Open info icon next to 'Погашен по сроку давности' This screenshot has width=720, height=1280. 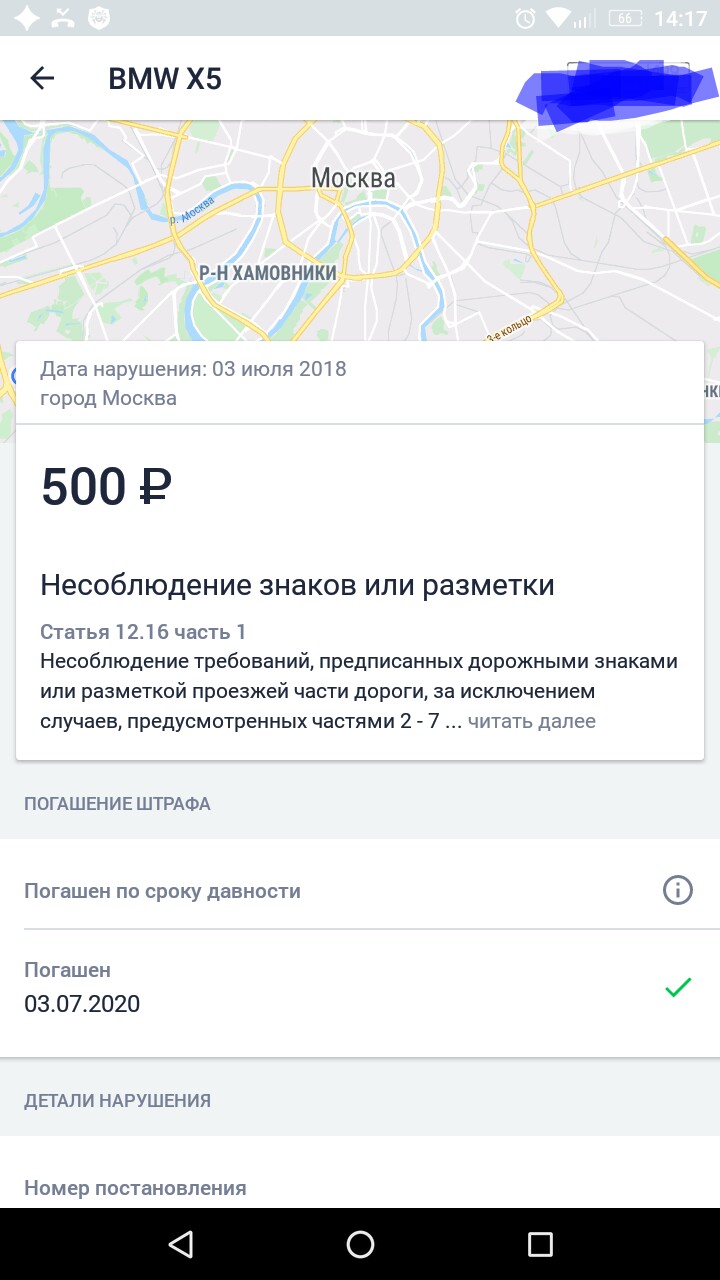tap(677, 890)
